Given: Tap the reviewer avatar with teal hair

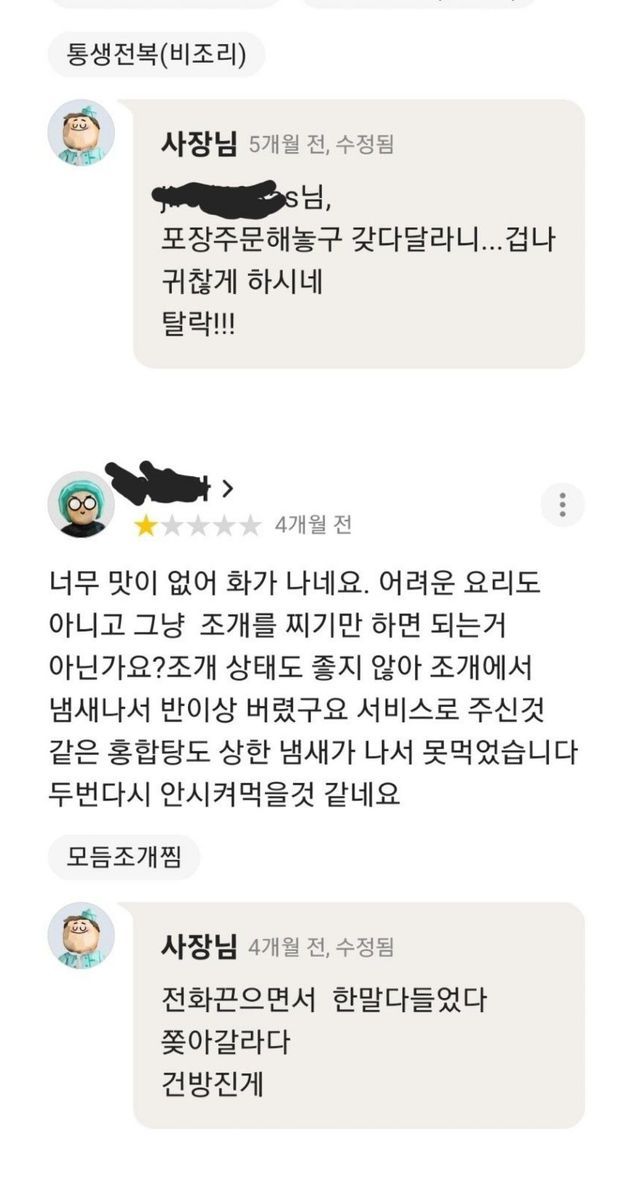Looking at the screenshot, I should [x=81, y=503].
